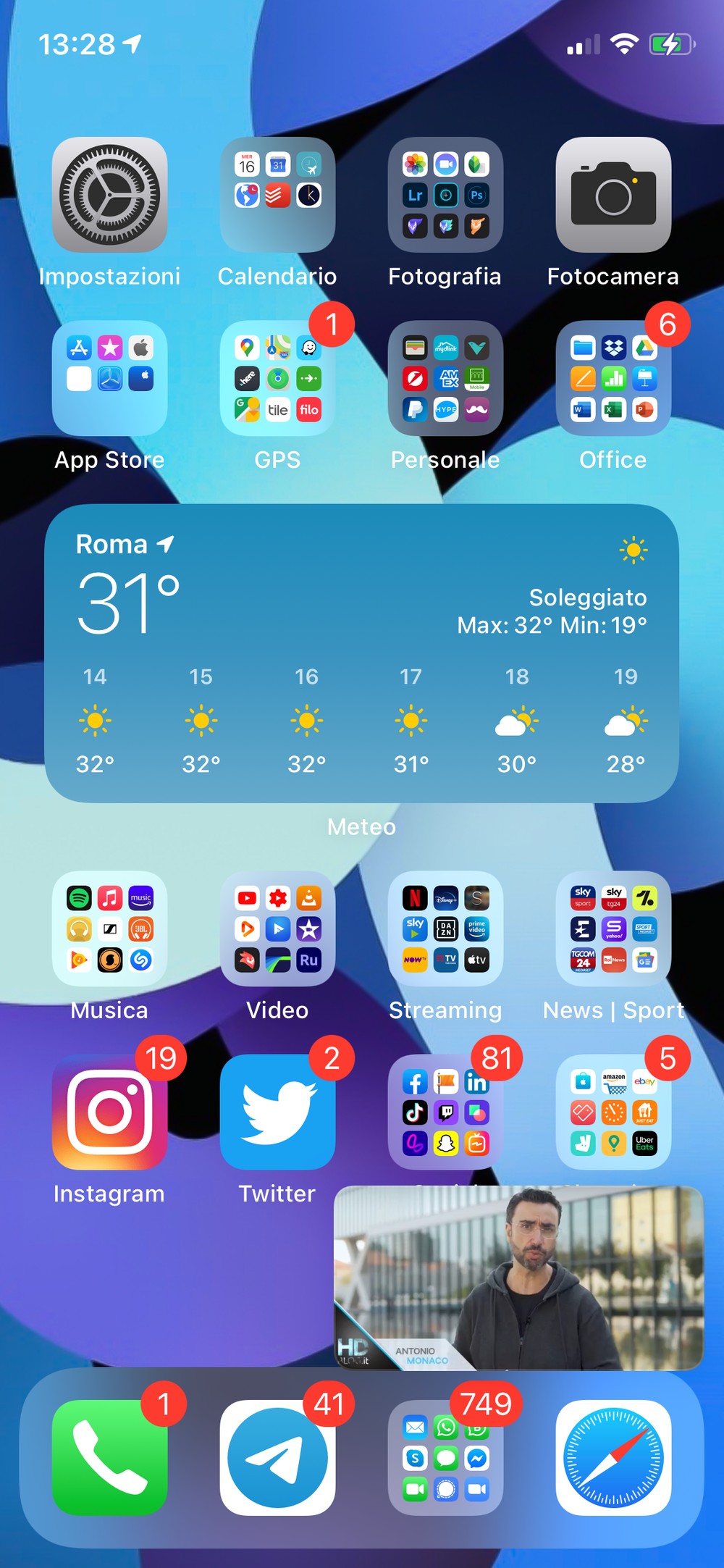This screenshot has height=1568, width=724.
Task: Launch Twitter
Action: pos(277,1112)
